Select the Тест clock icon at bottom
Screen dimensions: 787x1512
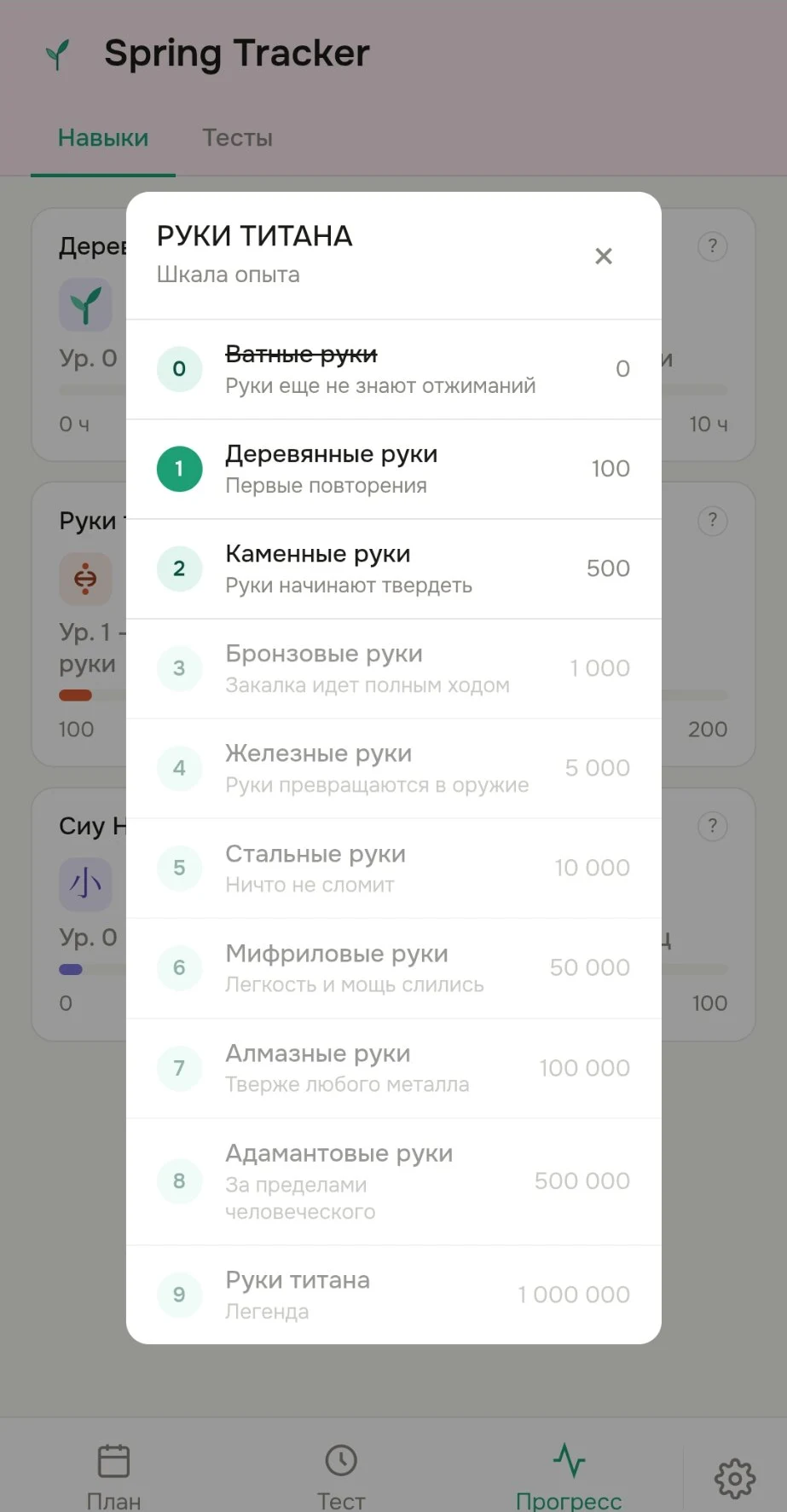coord(340,1459)
